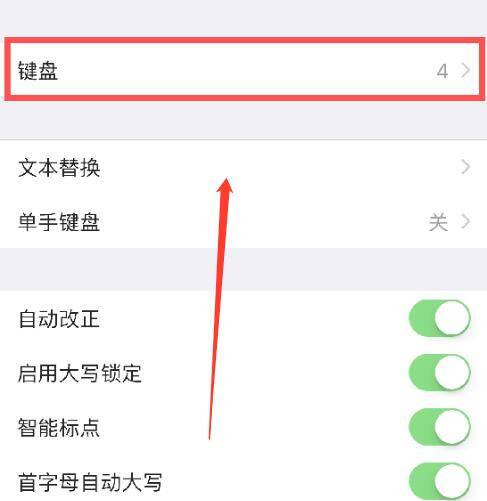
Task: Disable the 启用大写锁定 switch
Action: [439, 372]
